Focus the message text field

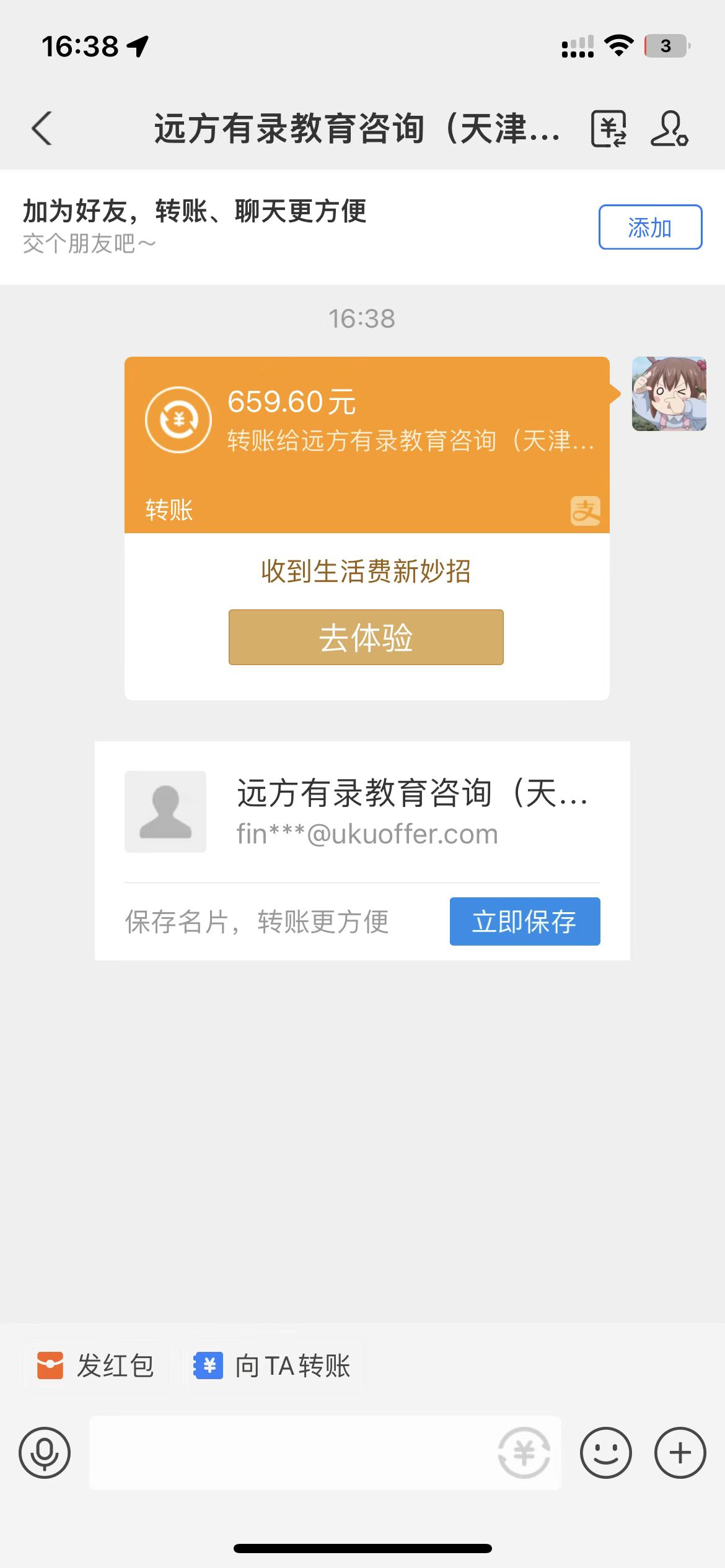291,1453
